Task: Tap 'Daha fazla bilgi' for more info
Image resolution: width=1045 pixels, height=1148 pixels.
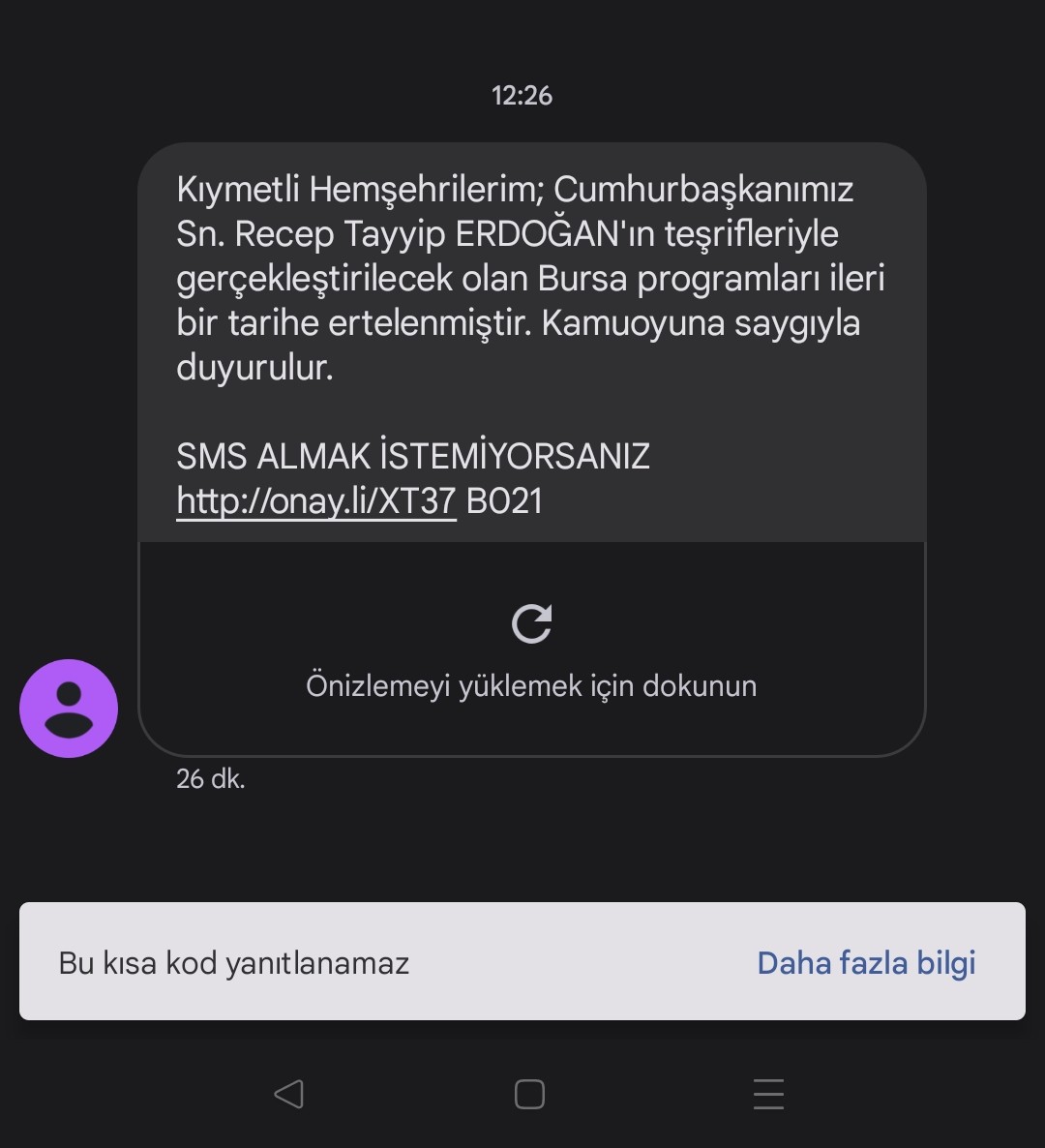Action: 866,962
